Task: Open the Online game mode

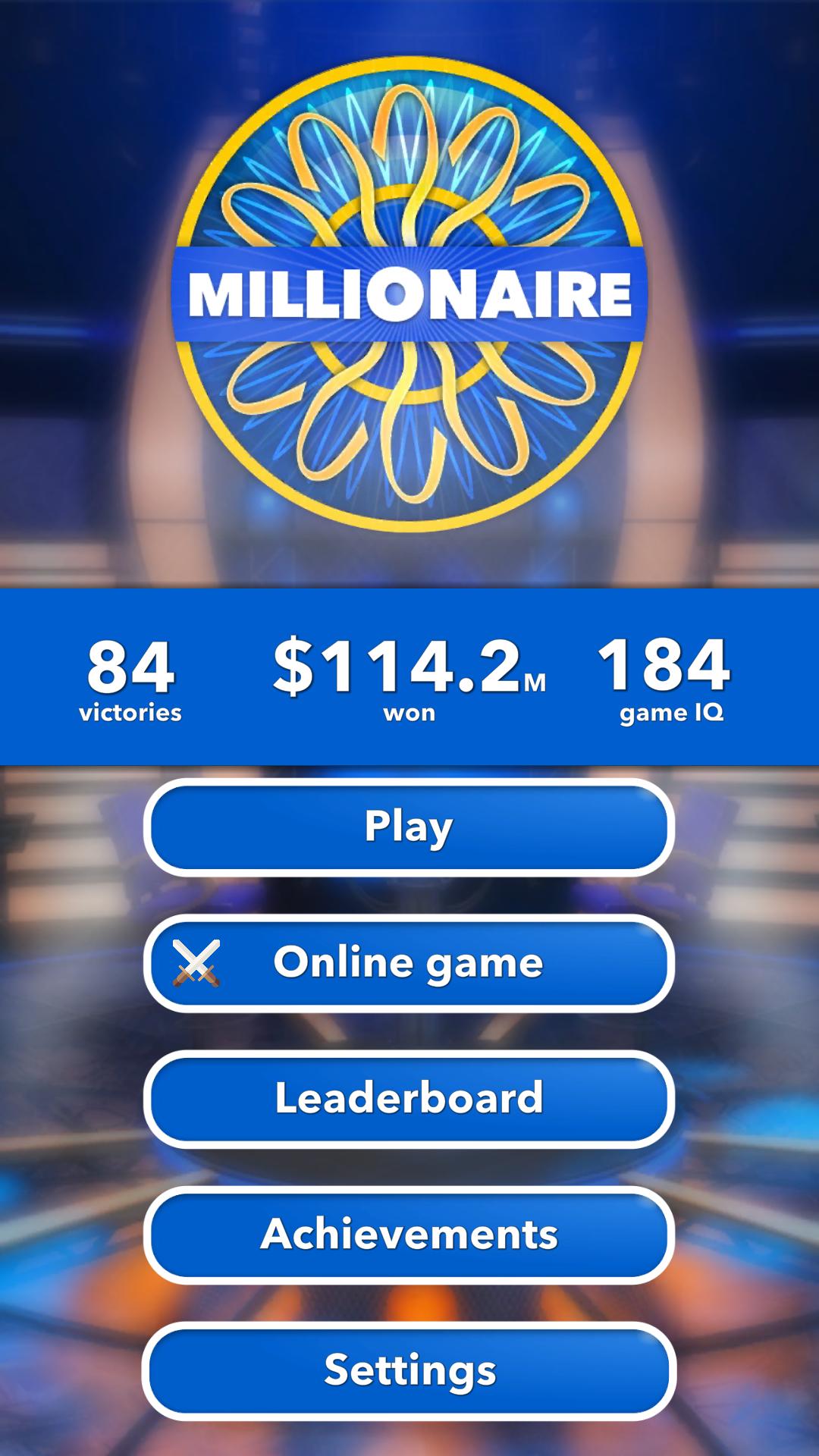Action: coord(409,963)
